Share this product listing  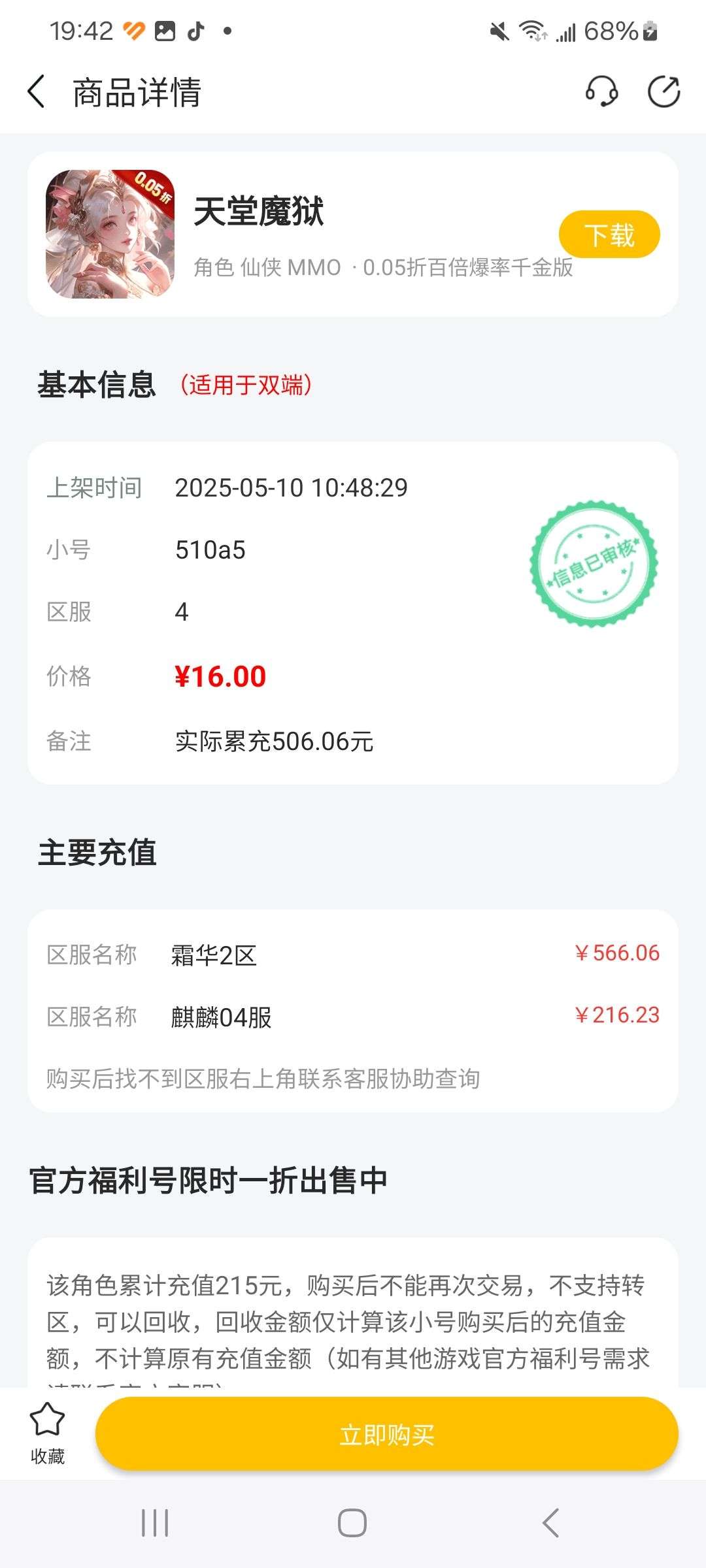click(664, 91)
